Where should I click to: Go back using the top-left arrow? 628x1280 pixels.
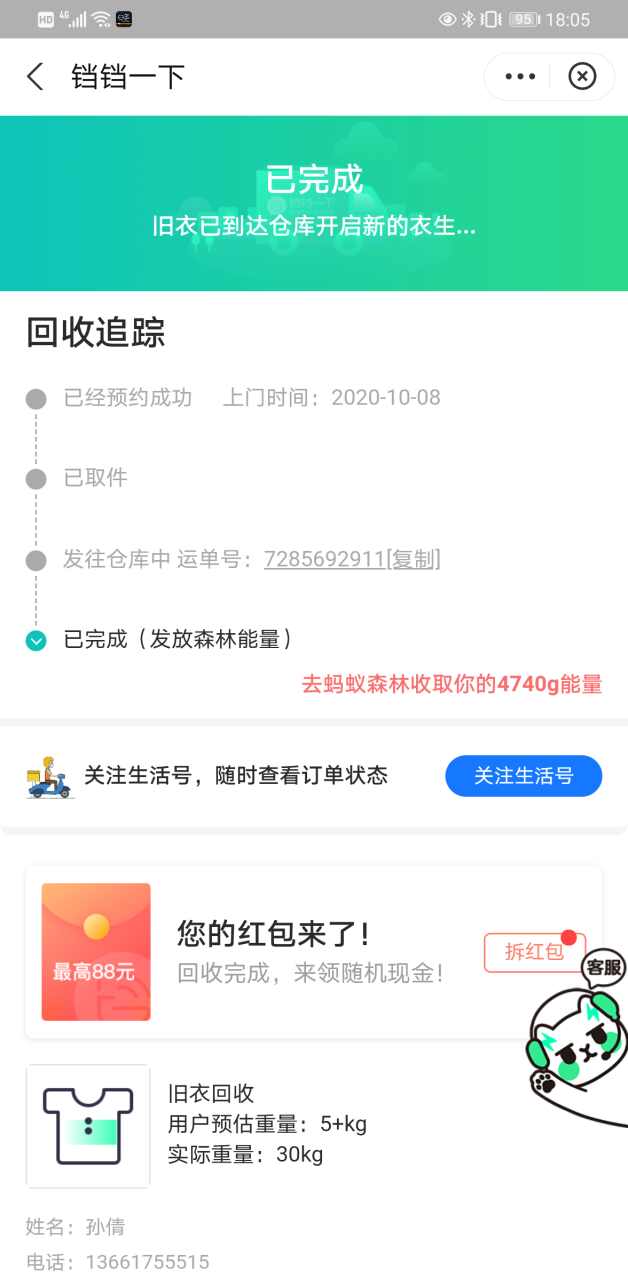(x=36, y=77)
